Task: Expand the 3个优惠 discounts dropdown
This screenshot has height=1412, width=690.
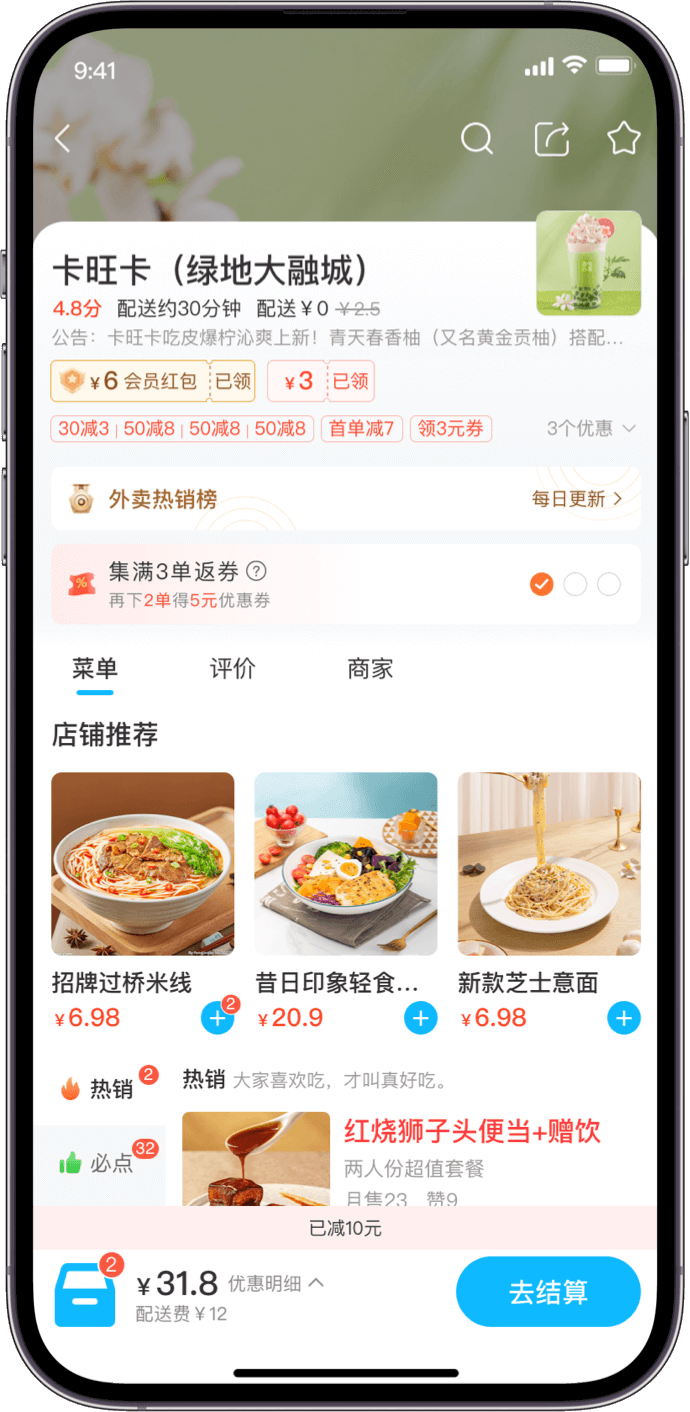Action: click(590, 428)
